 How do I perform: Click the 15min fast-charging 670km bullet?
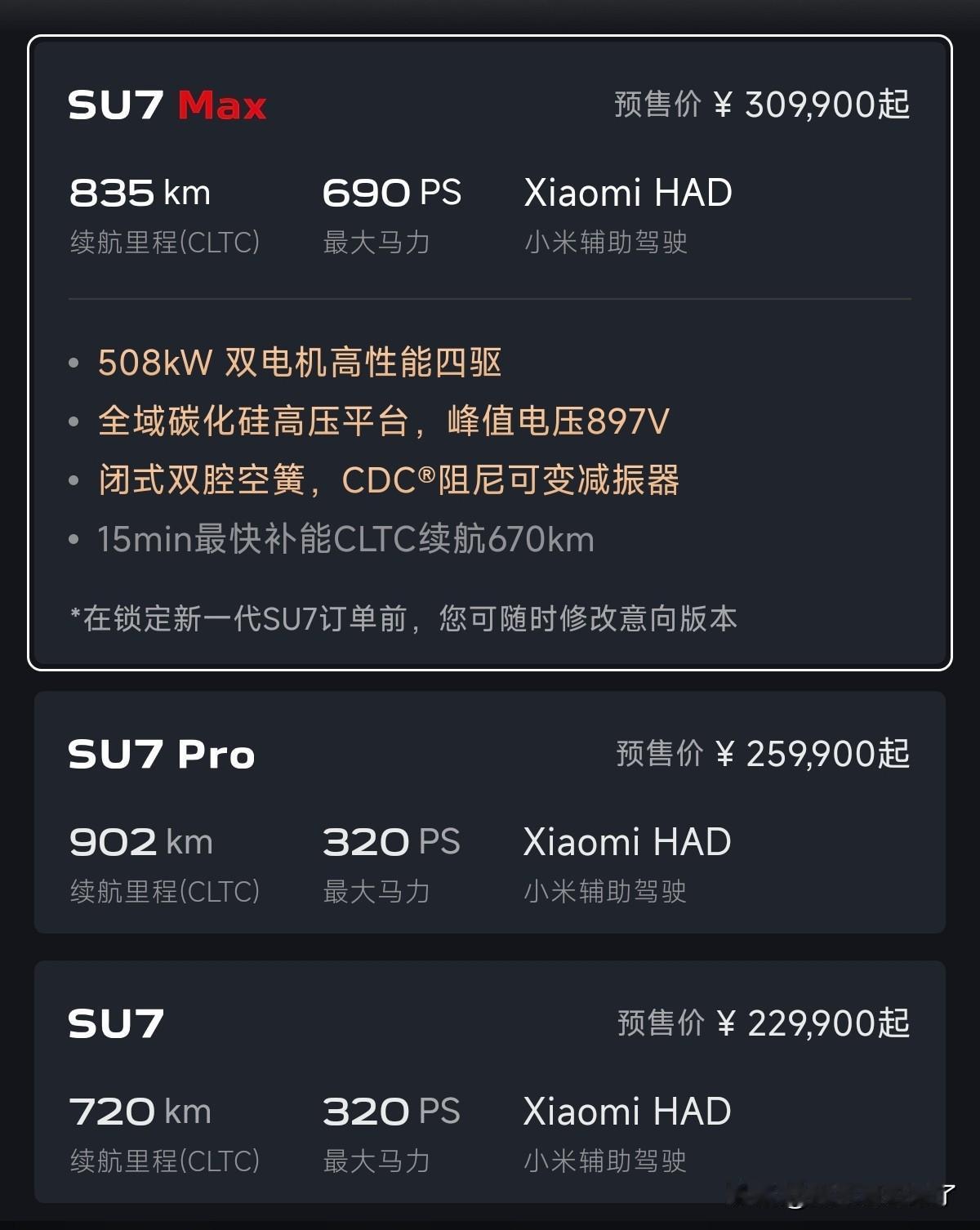point(345,539)
